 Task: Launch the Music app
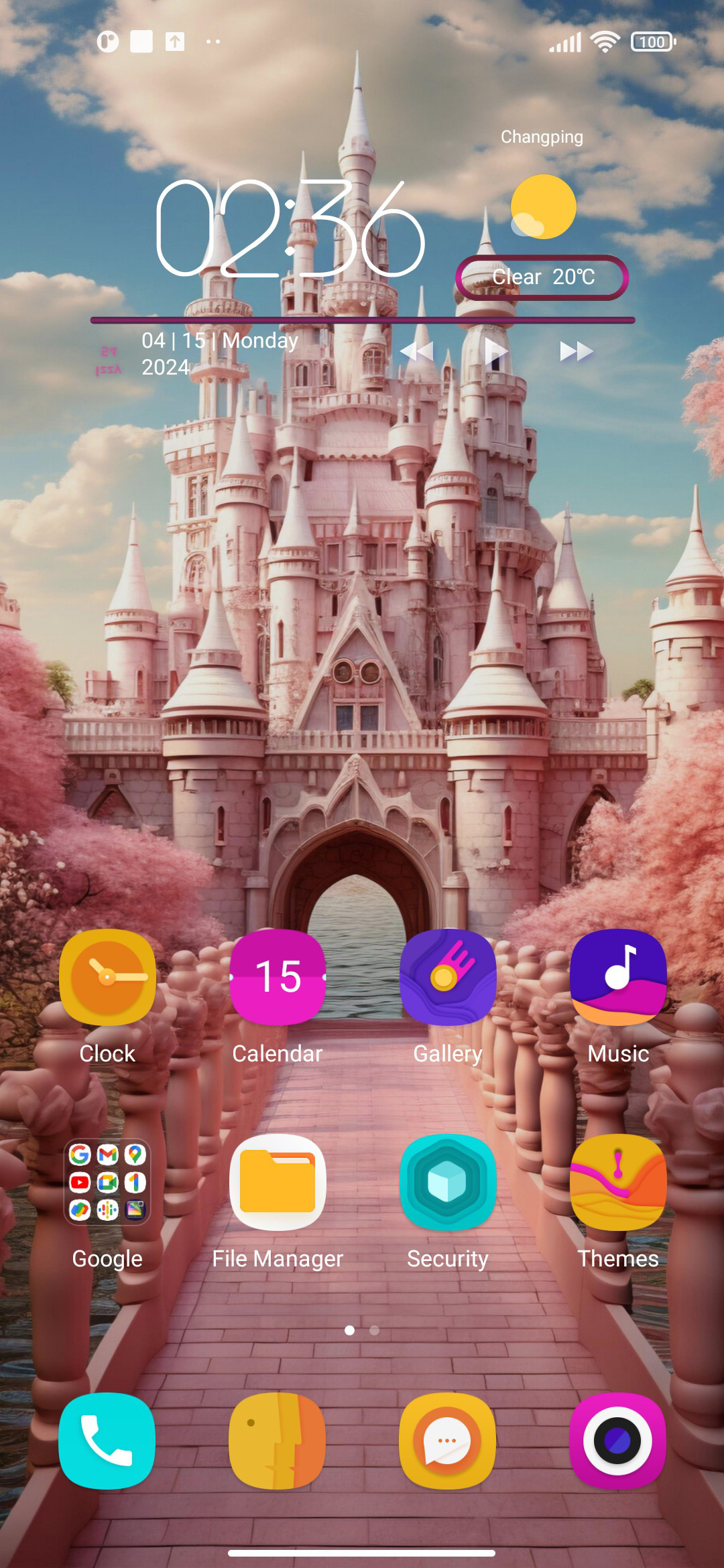click(618, 977)
